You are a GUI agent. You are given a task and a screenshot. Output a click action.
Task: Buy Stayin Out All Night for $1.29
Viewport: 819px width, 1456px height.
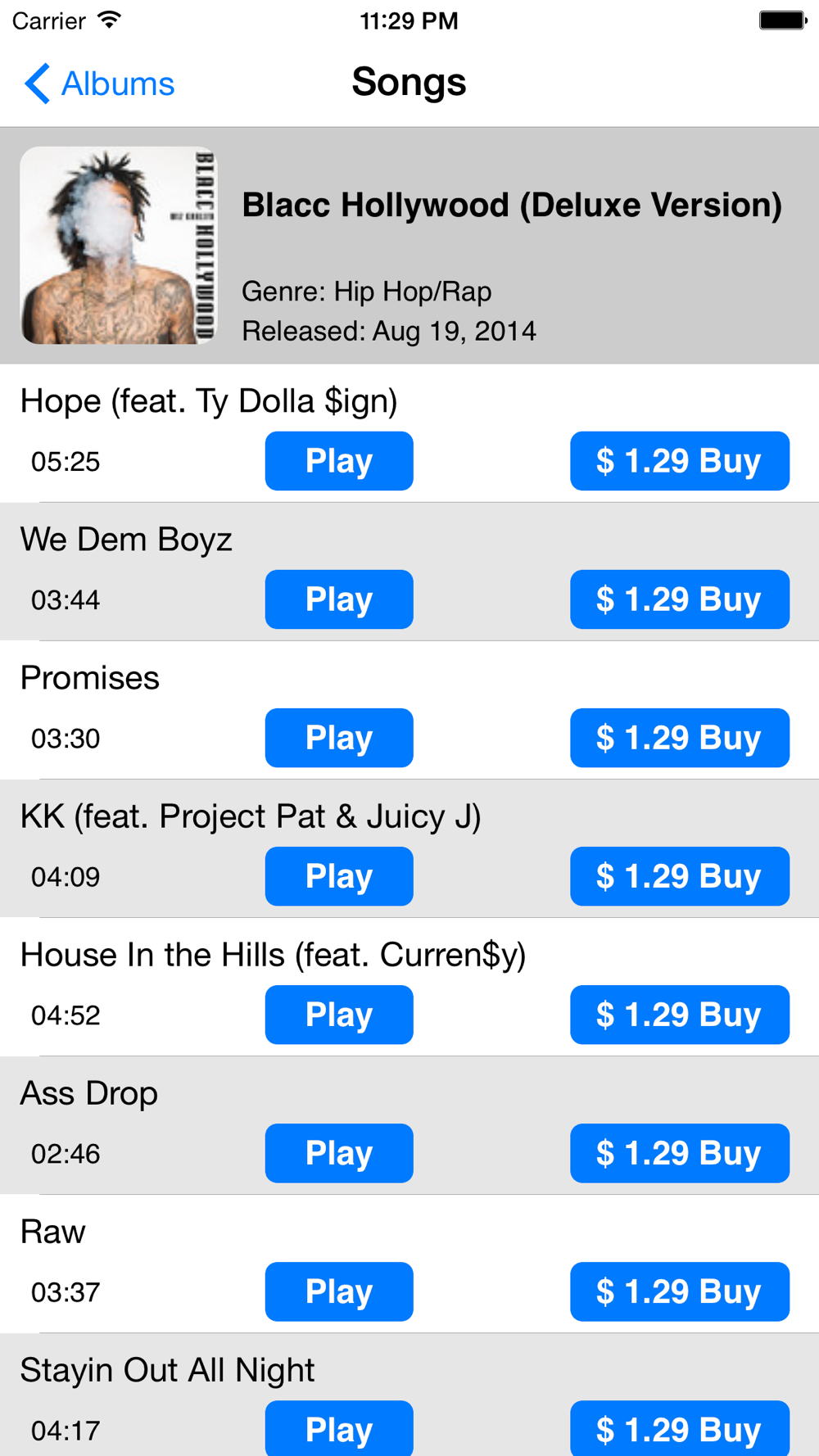coord(680,1428)
